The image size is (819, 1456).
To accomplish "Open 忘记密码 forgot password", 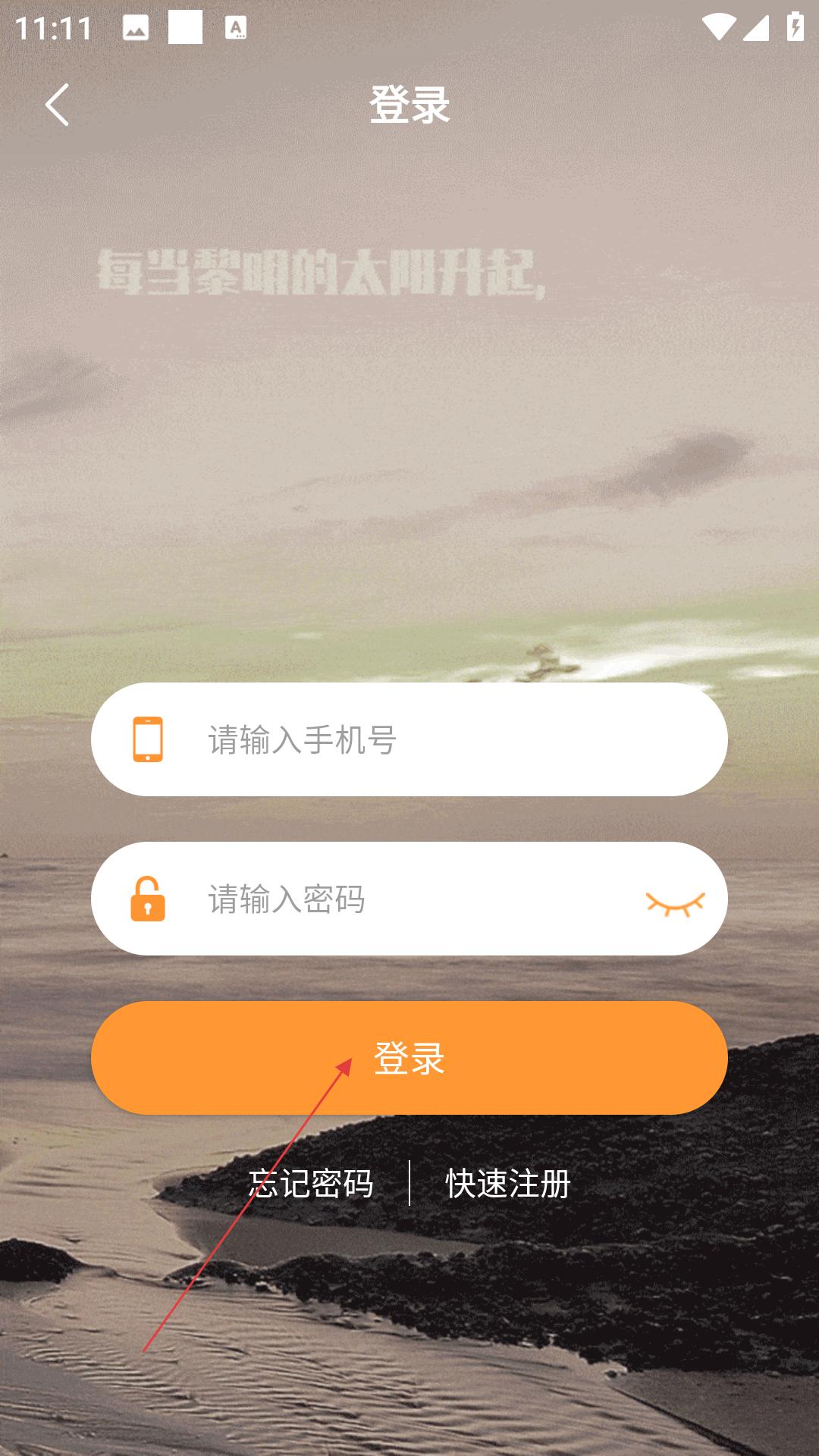I will tap(311, 1183).
